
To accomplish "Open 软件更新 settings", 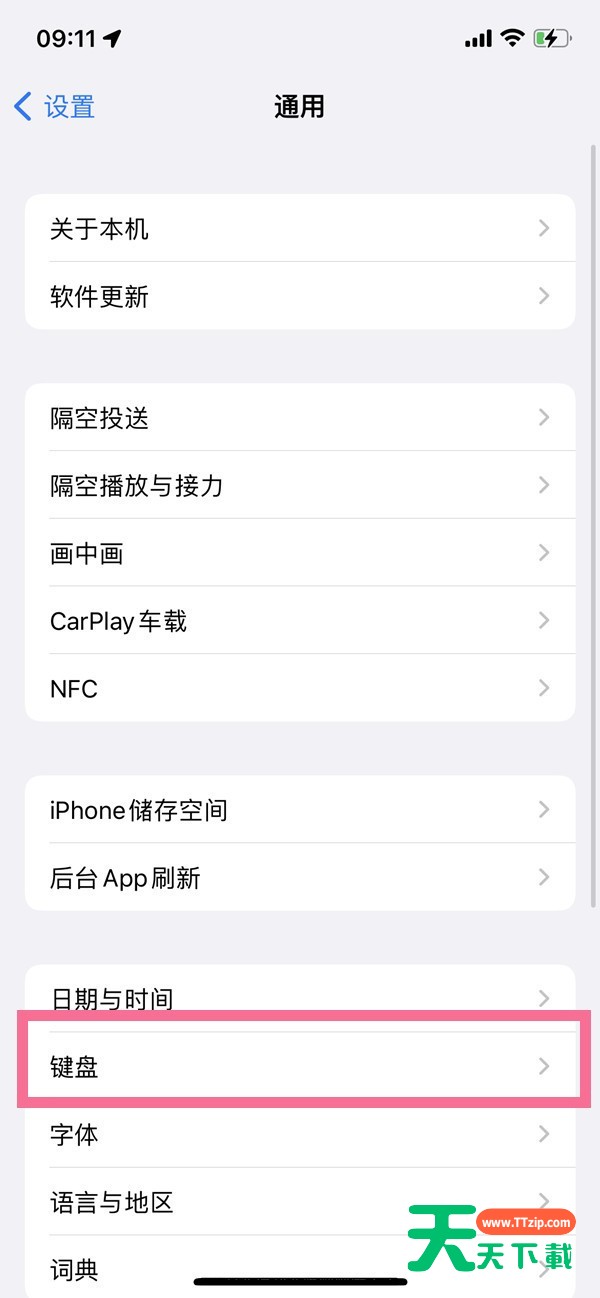I will [300, 296].
